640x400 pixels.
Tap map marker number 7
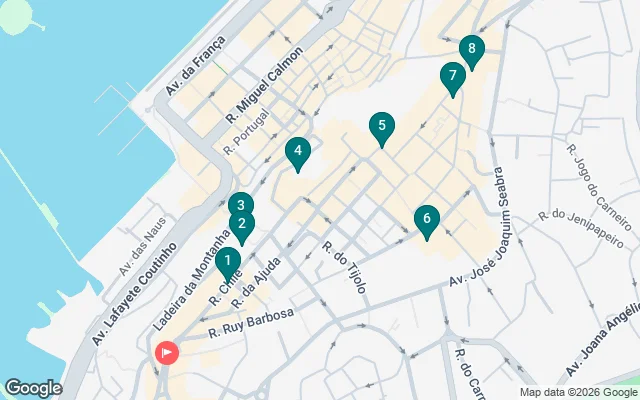[453, 76]
